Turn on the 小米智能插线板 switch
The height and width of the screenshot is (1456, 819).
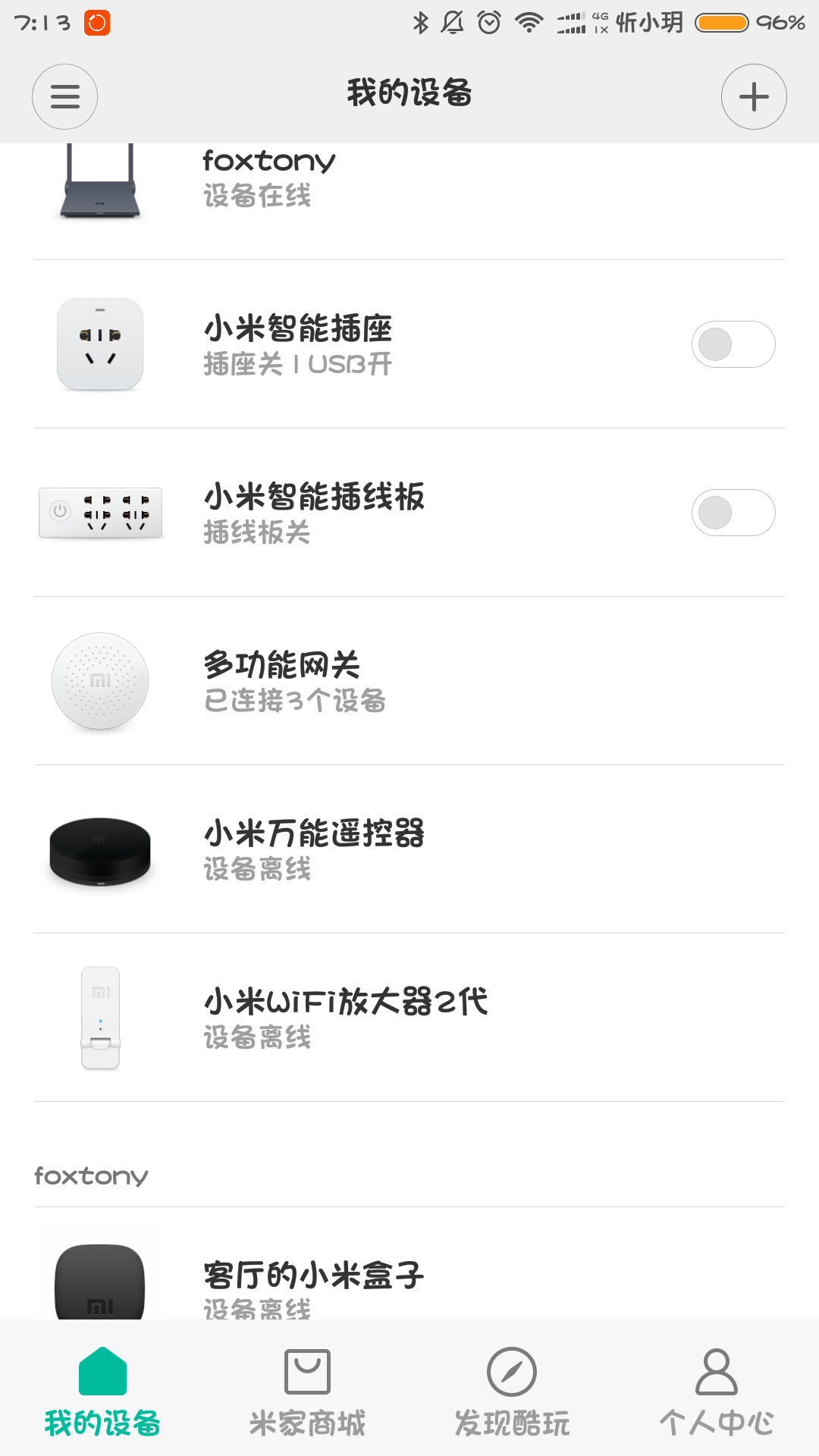point(733,513)
